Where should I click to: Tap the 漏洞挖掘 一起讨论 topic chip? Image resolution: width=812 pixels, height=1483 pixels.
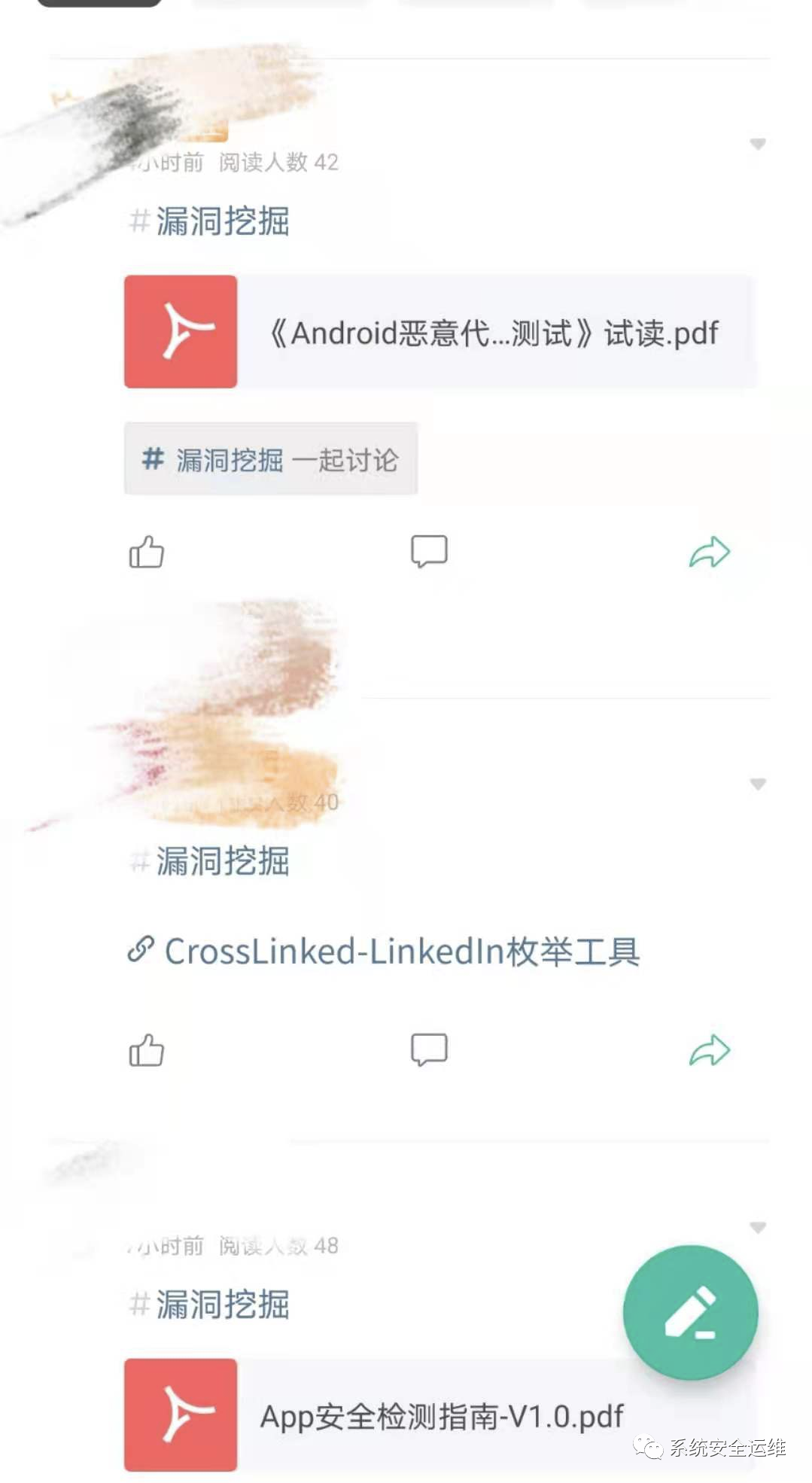point(271,459)
